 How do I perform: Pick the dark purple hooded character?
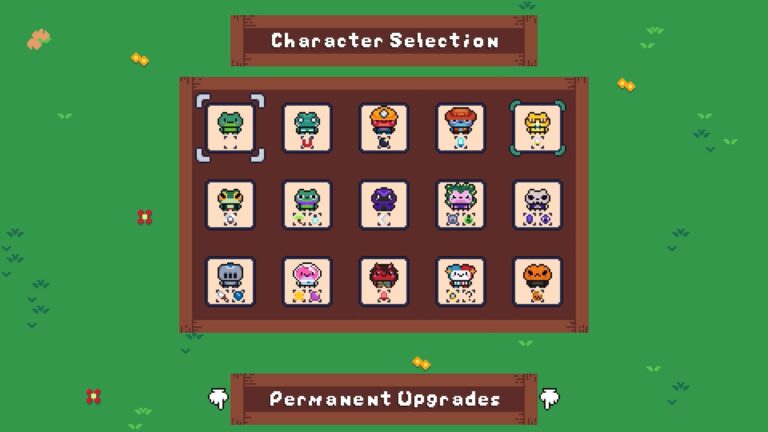tap(384, 205)
